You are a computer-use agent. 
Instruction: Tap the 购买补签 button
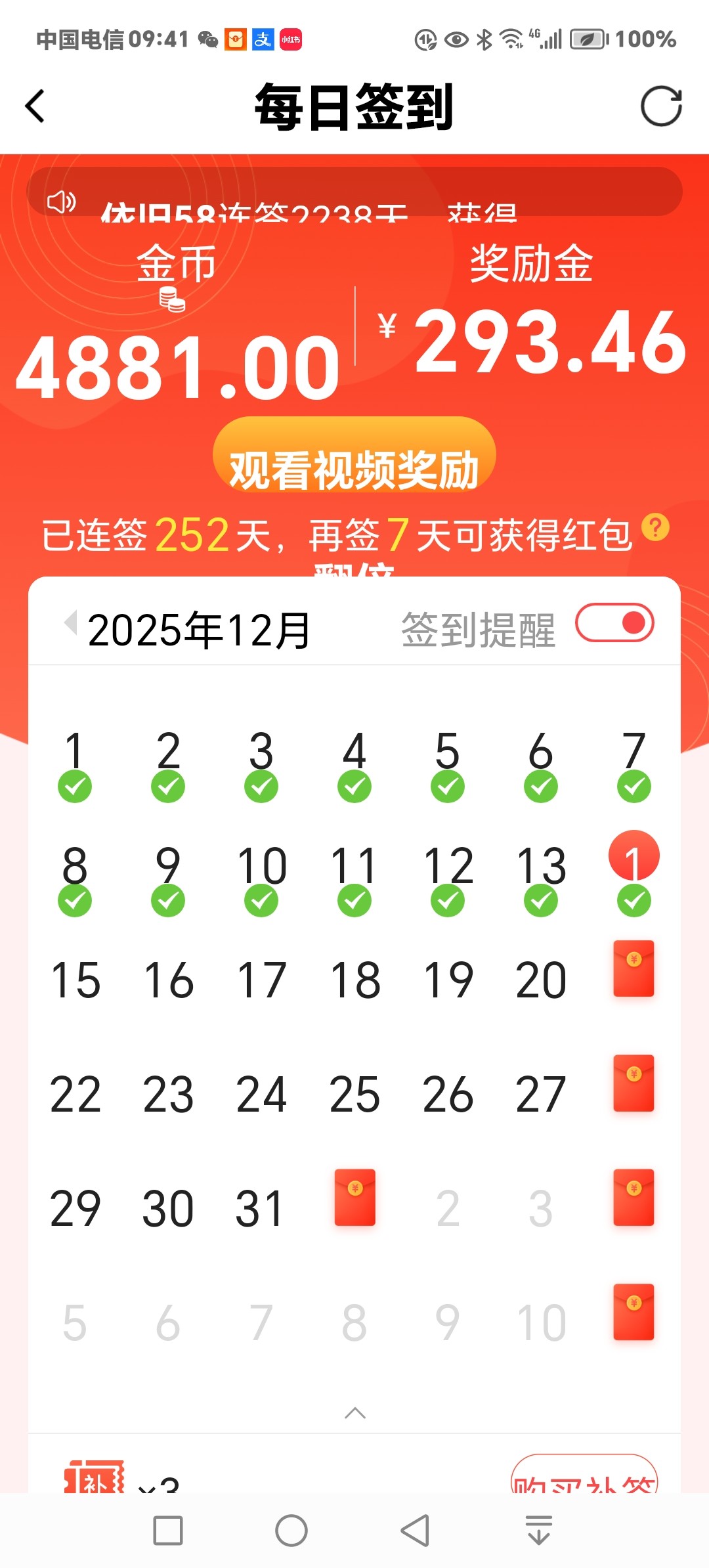tap(584, 1477)
